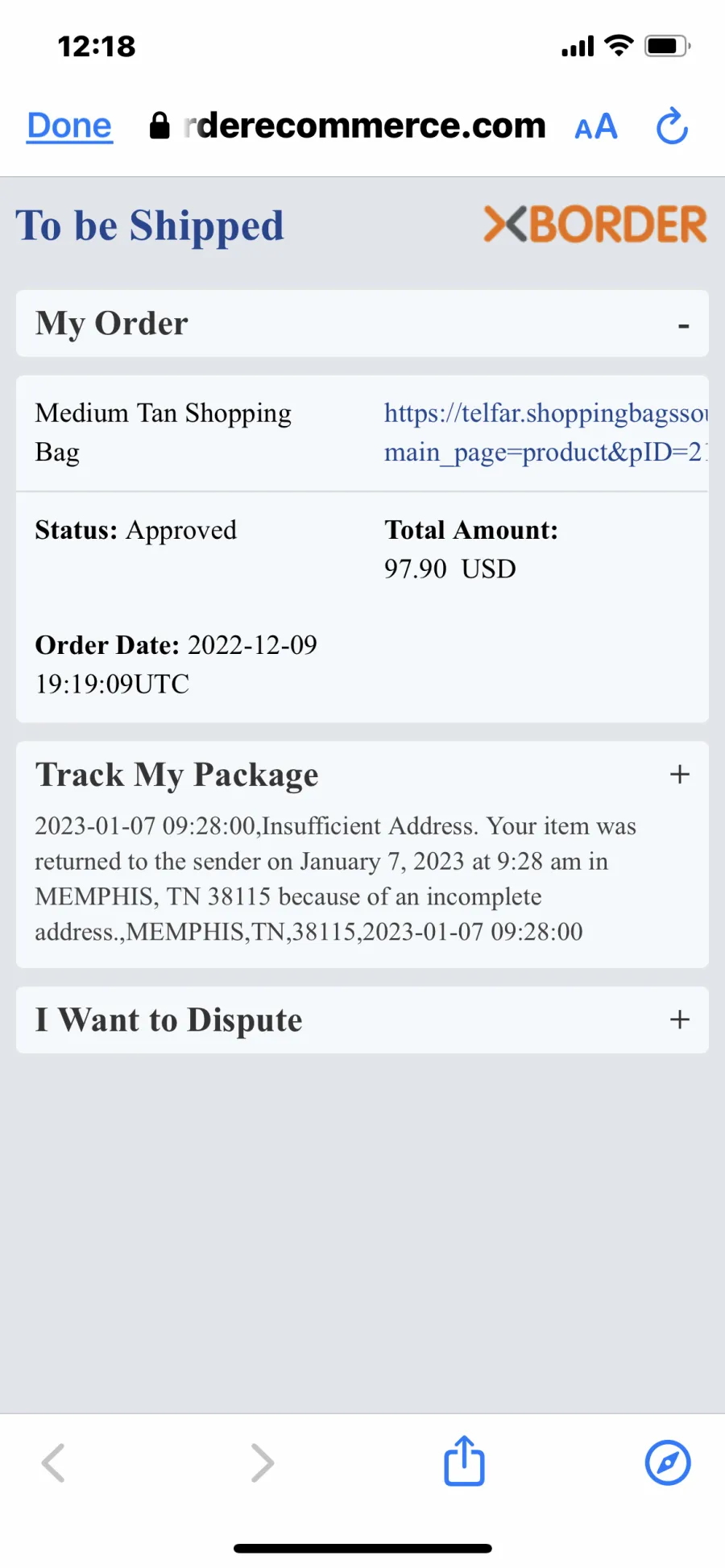This screenshot has width=725, height=1568.
Task: Expand the Track My Package section
Action: pyautogui.click(x=680, y=774)
